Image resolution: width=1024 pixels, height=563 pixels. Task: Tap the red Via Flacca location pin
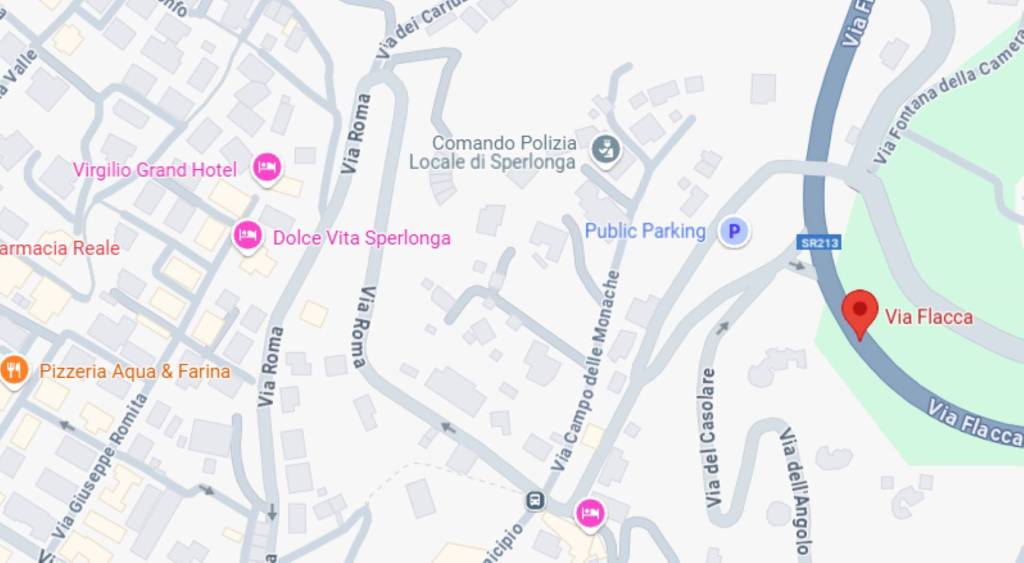tap(859, 312)
